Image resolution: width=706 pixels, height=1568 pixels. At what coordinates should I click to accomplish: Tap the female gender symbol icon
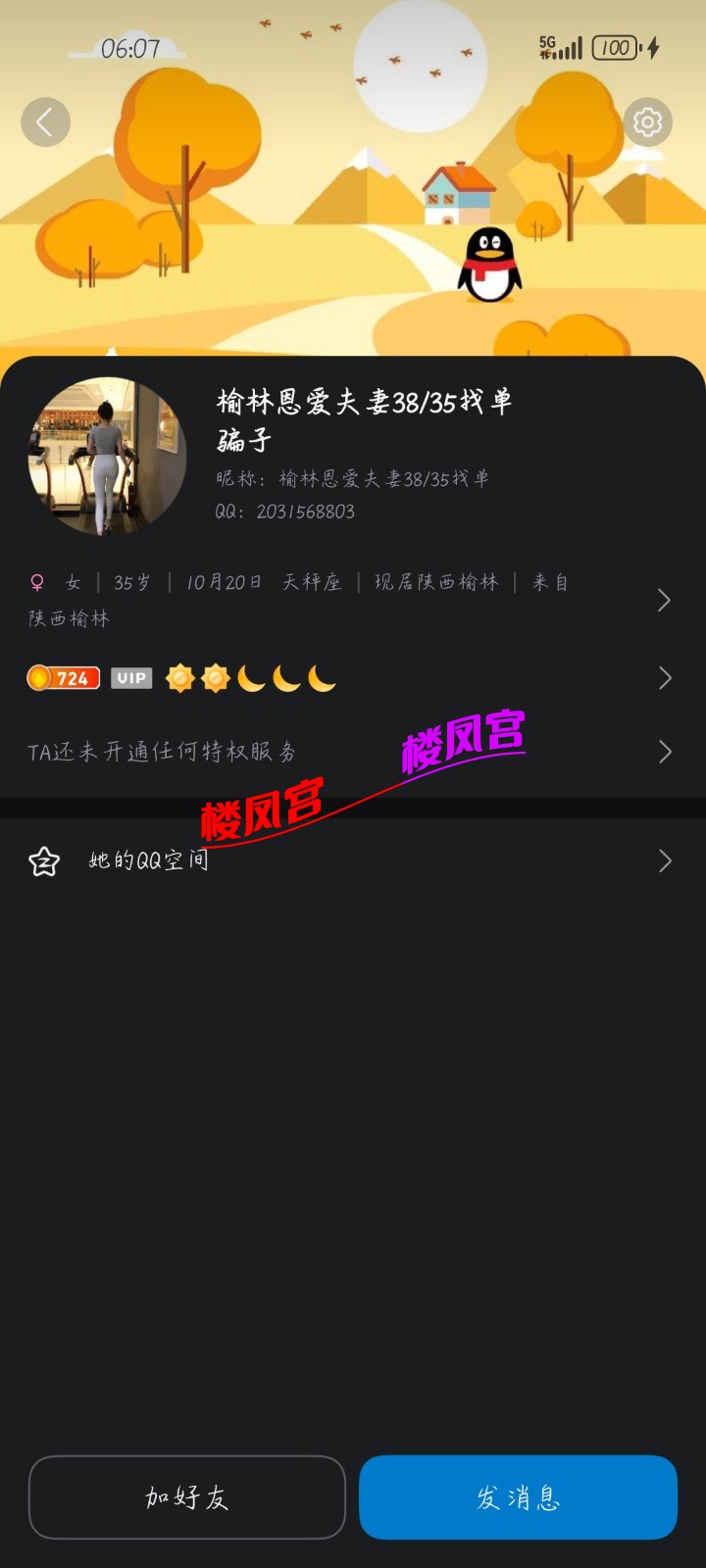click(x=35, y=581)
